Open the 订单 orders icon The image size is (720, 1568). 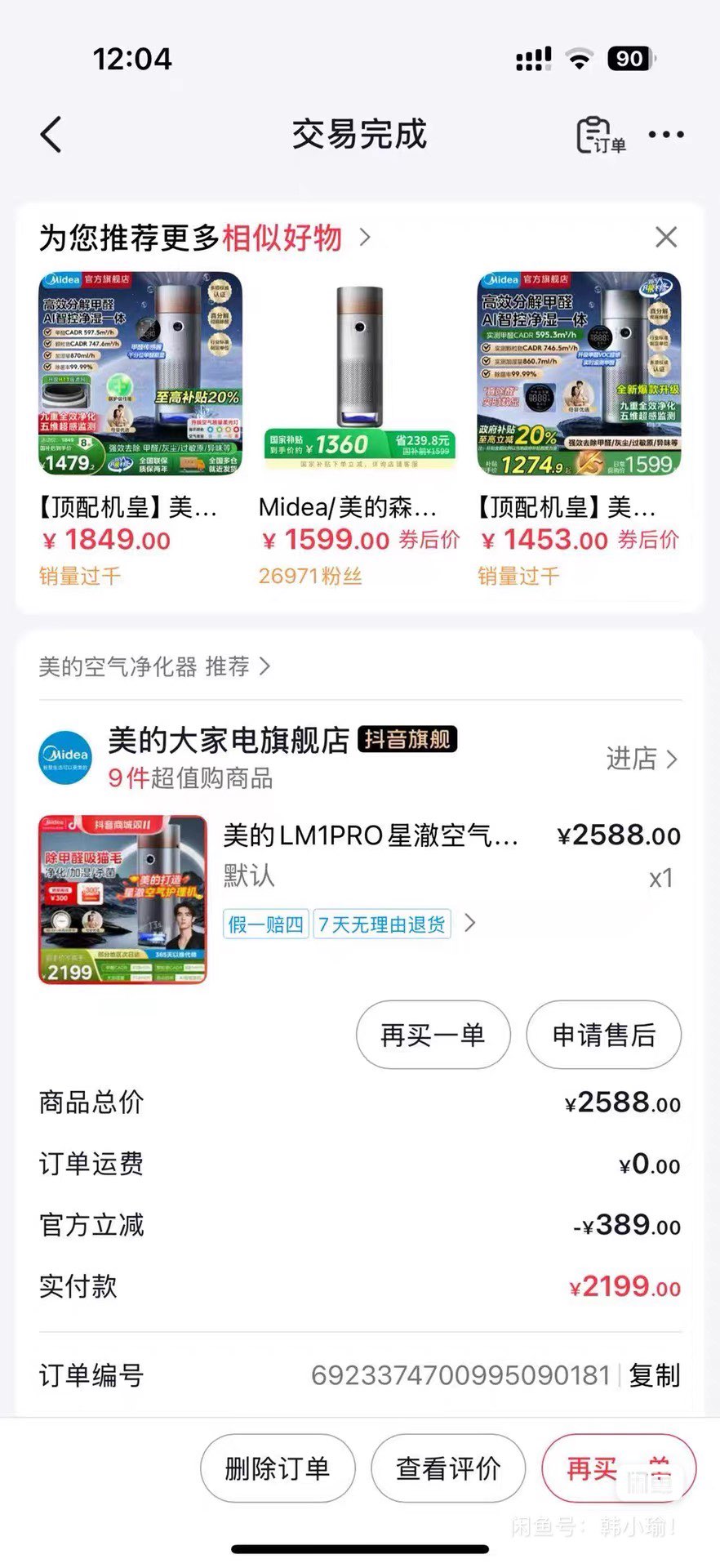click(x=601, y=136)
